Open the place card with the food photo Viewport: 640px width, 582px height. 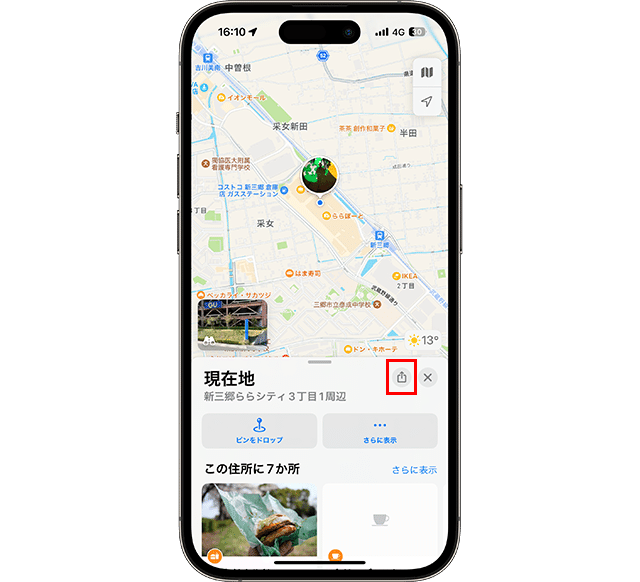[259, 520]
